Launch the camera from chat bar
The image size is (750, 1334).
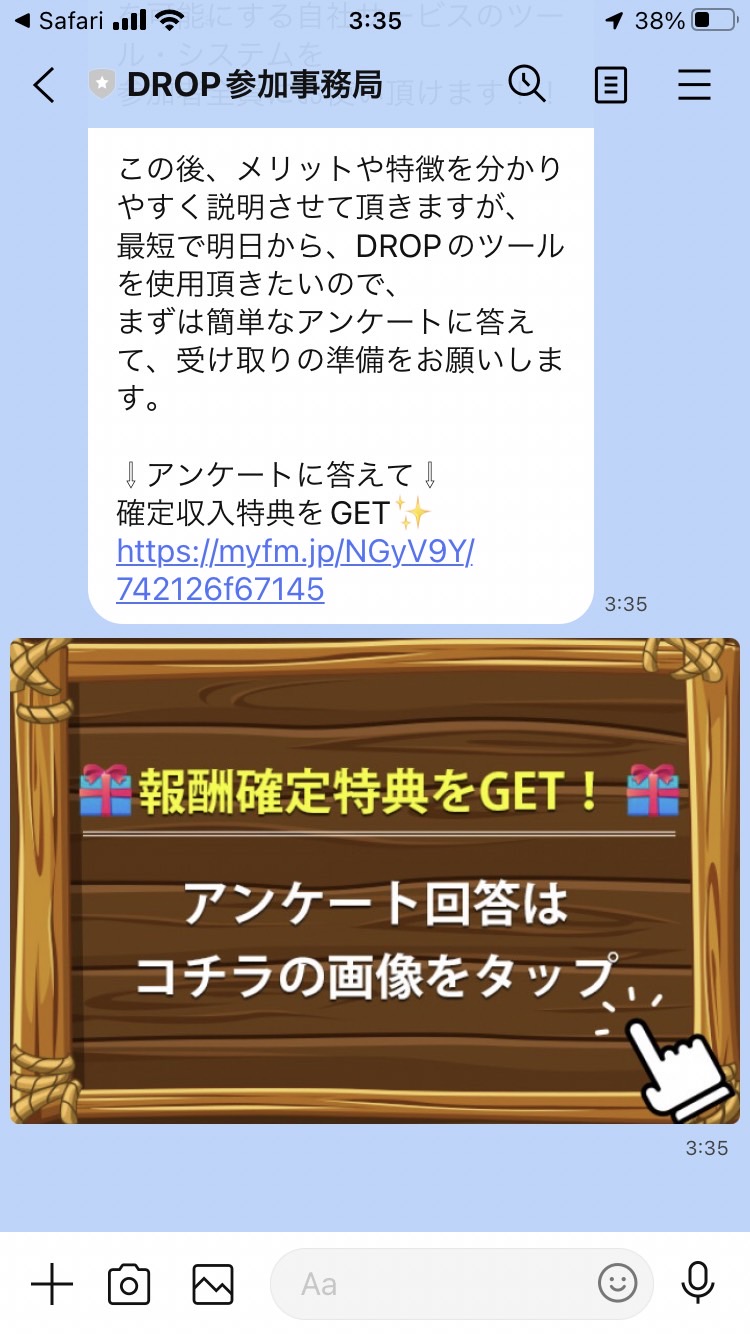click(x=129, y=1283)
